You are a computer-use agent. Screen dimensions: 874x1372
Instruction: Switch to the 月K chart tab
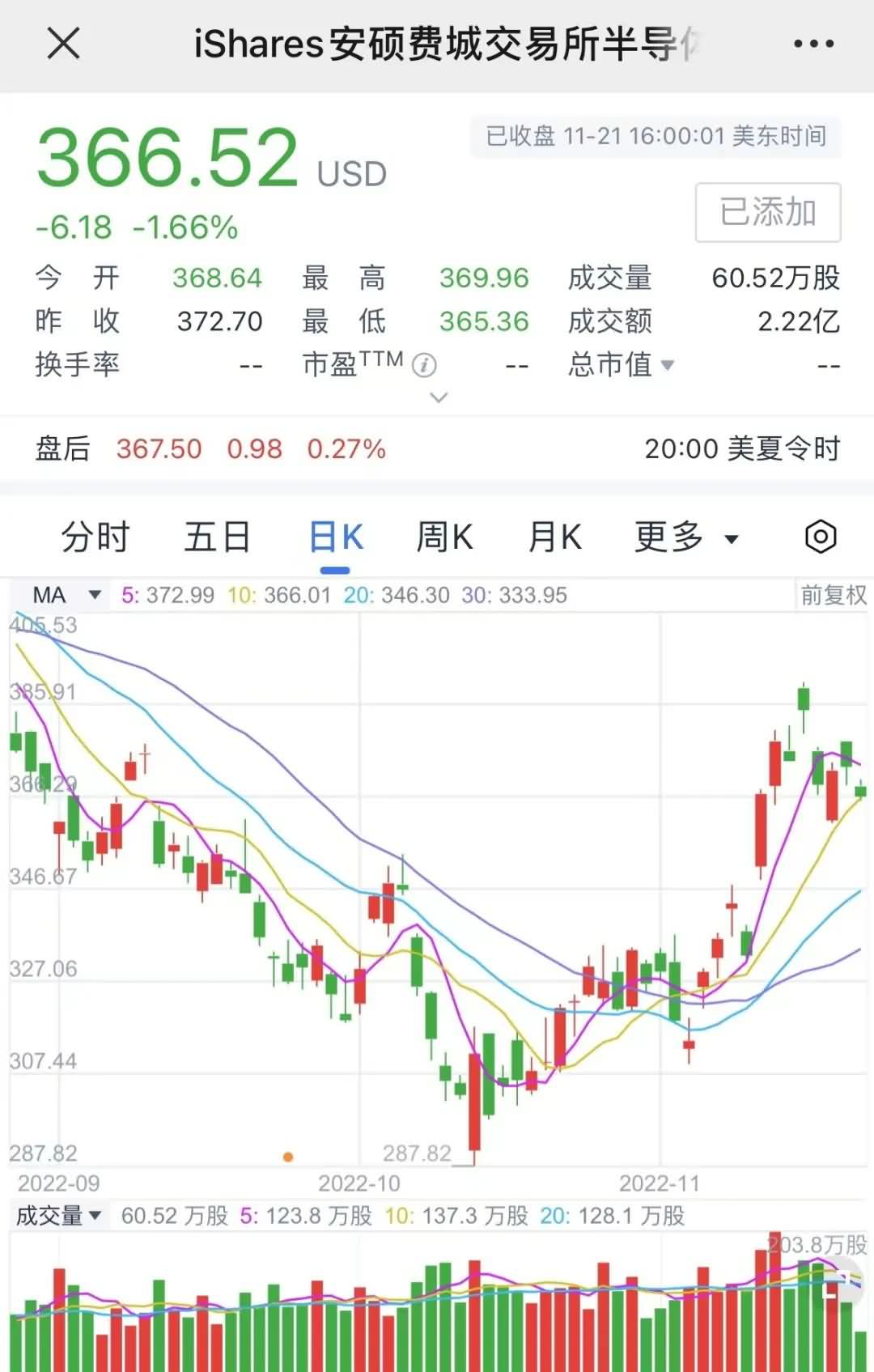554,537
